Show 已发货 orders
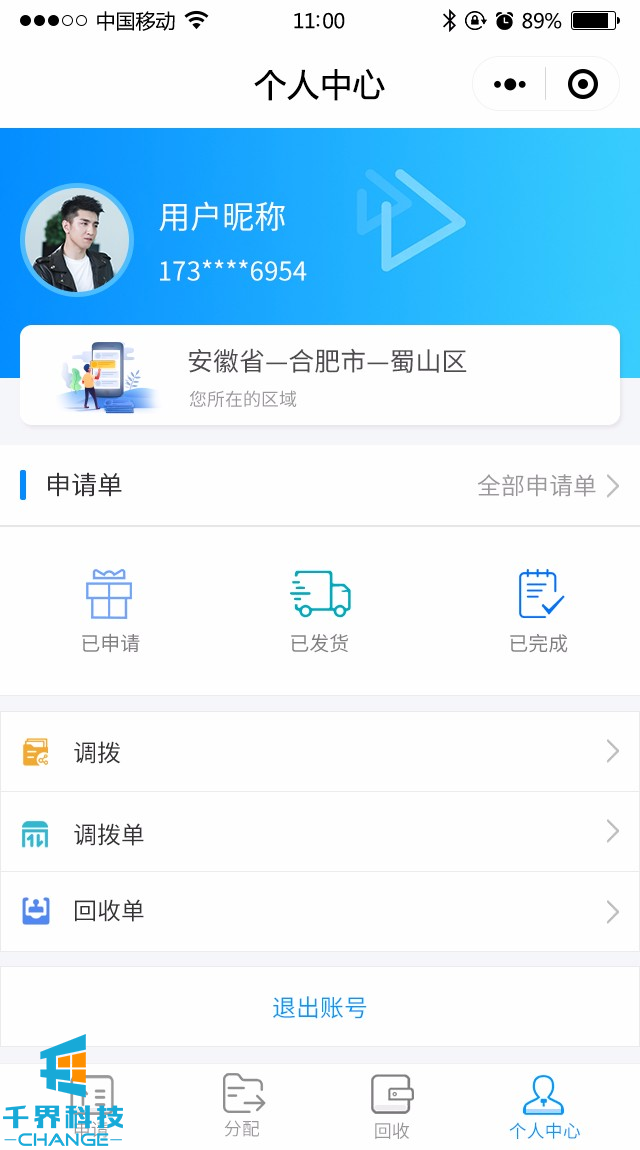 tap(320, 610)
